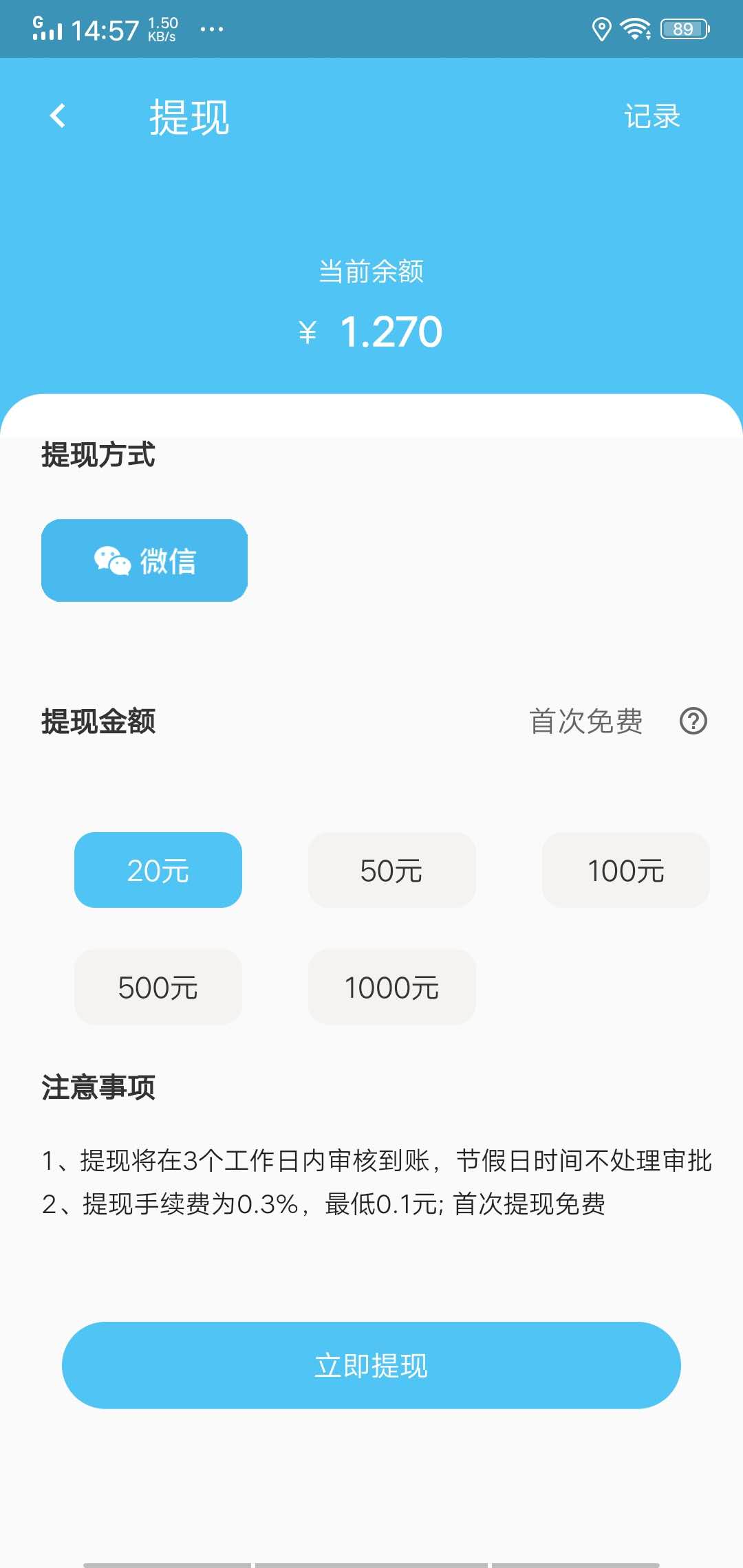This screenshot has width=743, height=1568.
Task: Tap the current balance ¥1.270
Action: point(371,331)
